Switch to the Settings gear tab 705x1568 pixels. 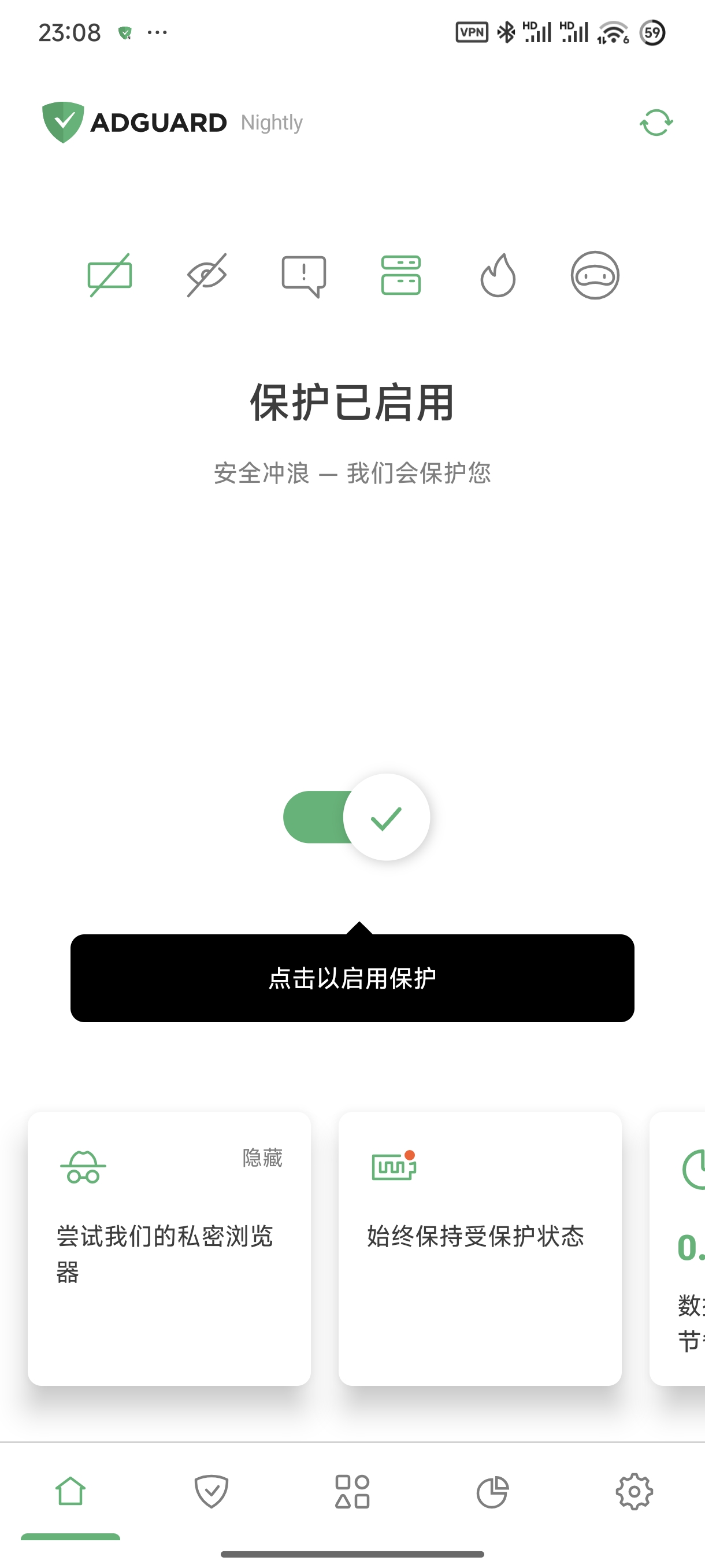pos(634,1491)
